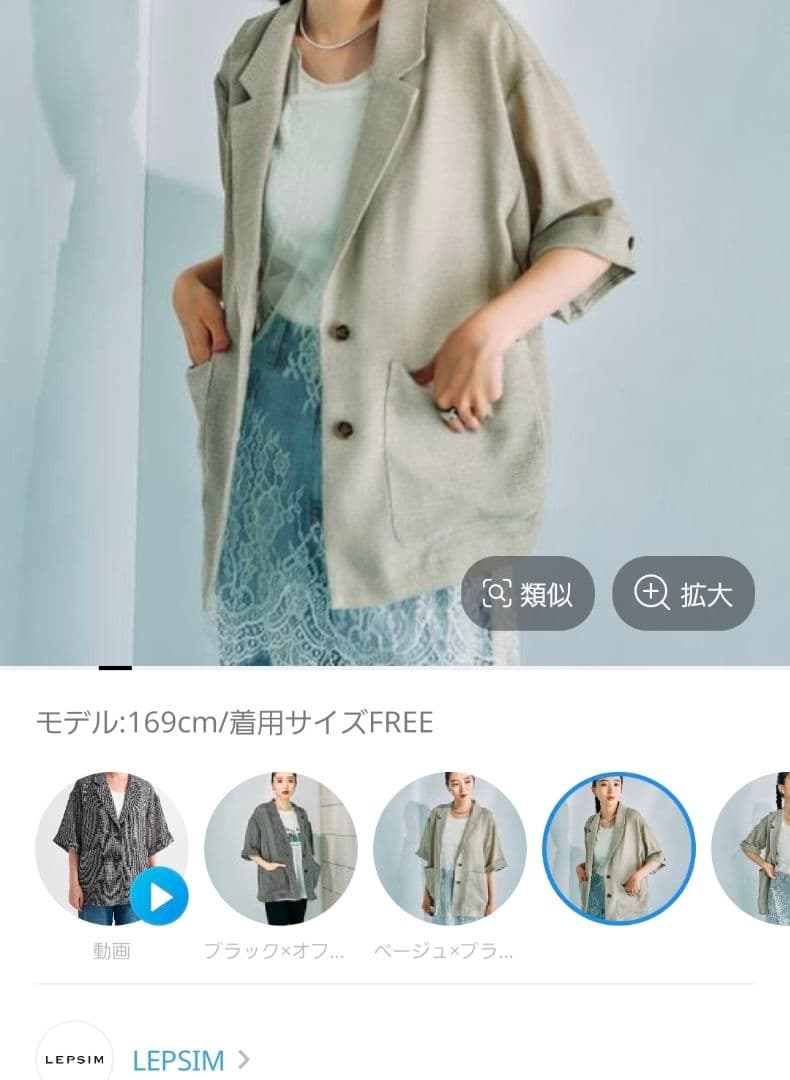The width and height of the screenshot is (790, 1080).
Task: Tap the main jacket product image
Action: [395, 333]
